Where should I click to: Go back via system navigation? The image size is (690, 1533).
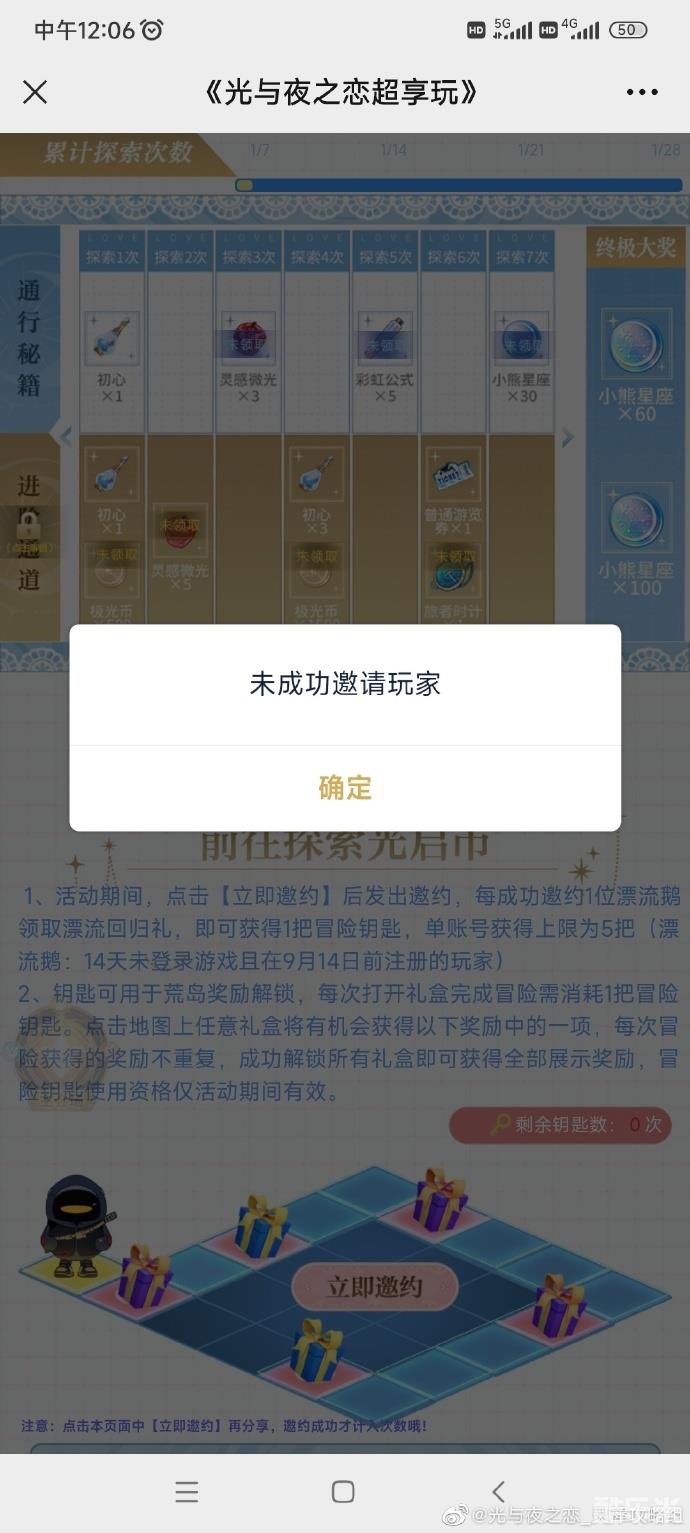point(498,1491)
